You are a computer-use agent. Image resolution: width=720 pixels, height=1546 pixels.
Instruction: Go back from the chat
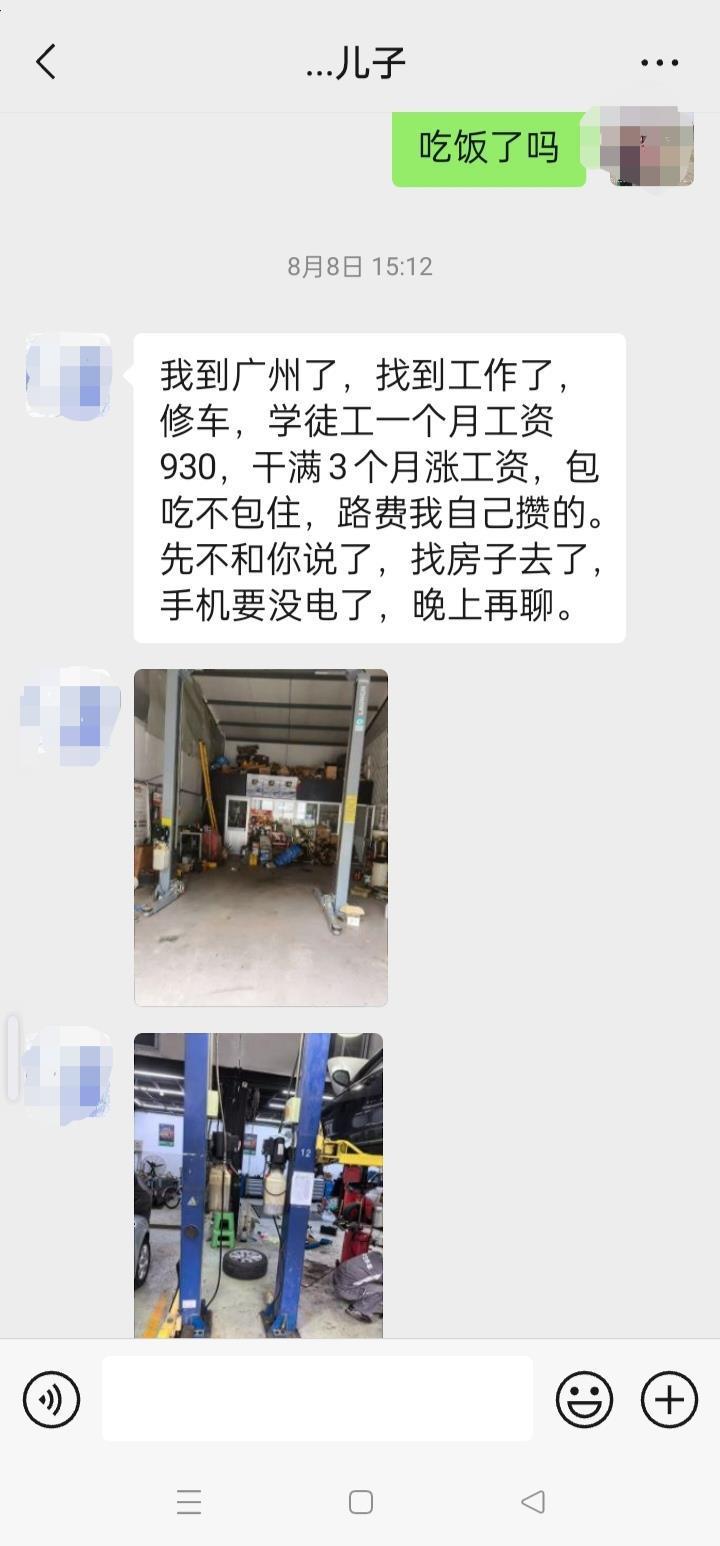[46, 62]
